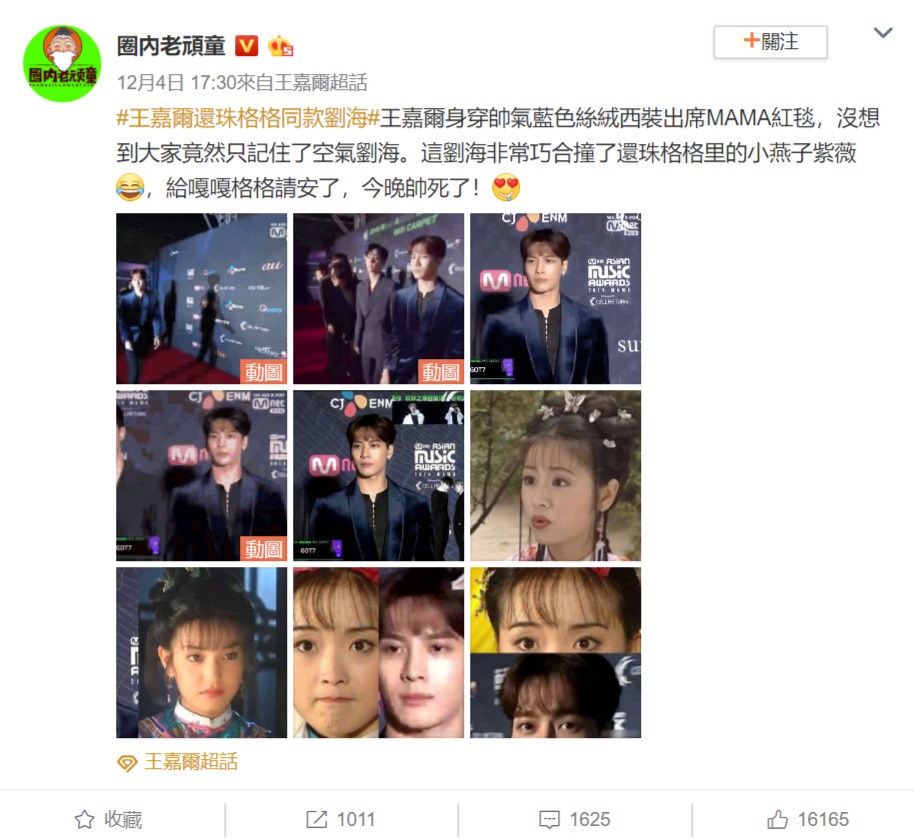Repost this post with 1011 shares
Screen dimensions: 914x840
click(341, 820)
